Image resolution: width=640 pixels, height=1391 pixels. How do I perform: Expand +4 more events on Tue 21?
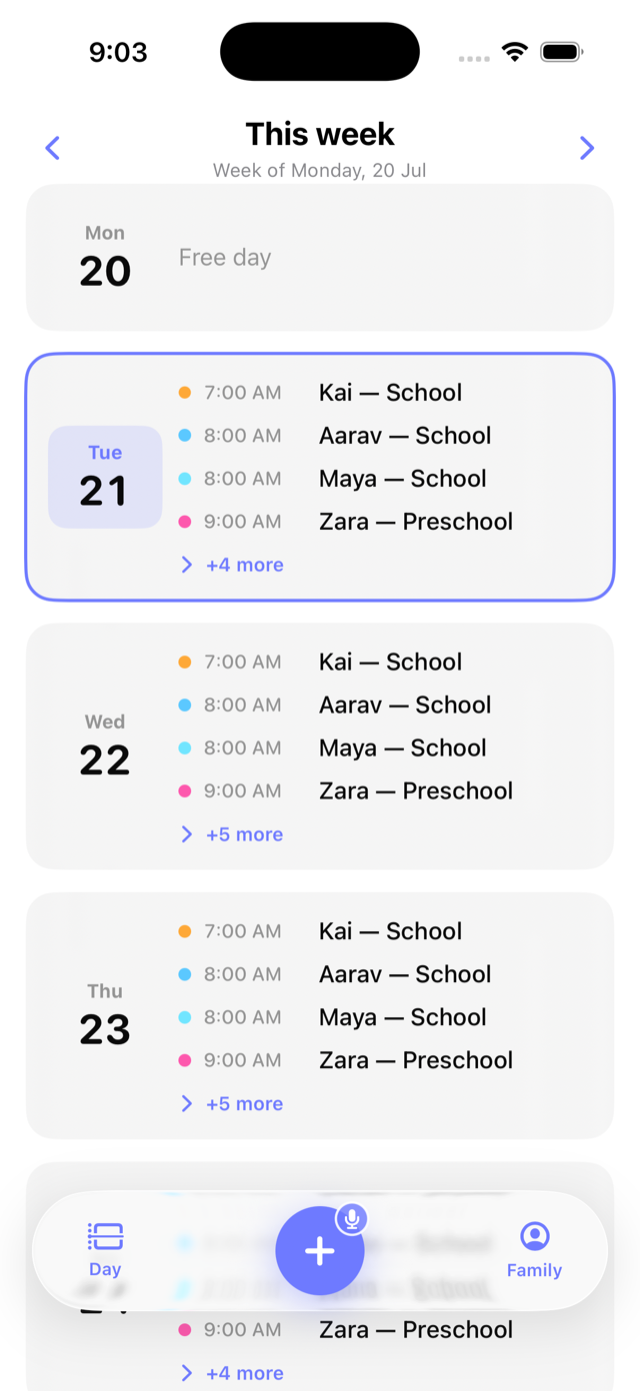coord(232,565)
